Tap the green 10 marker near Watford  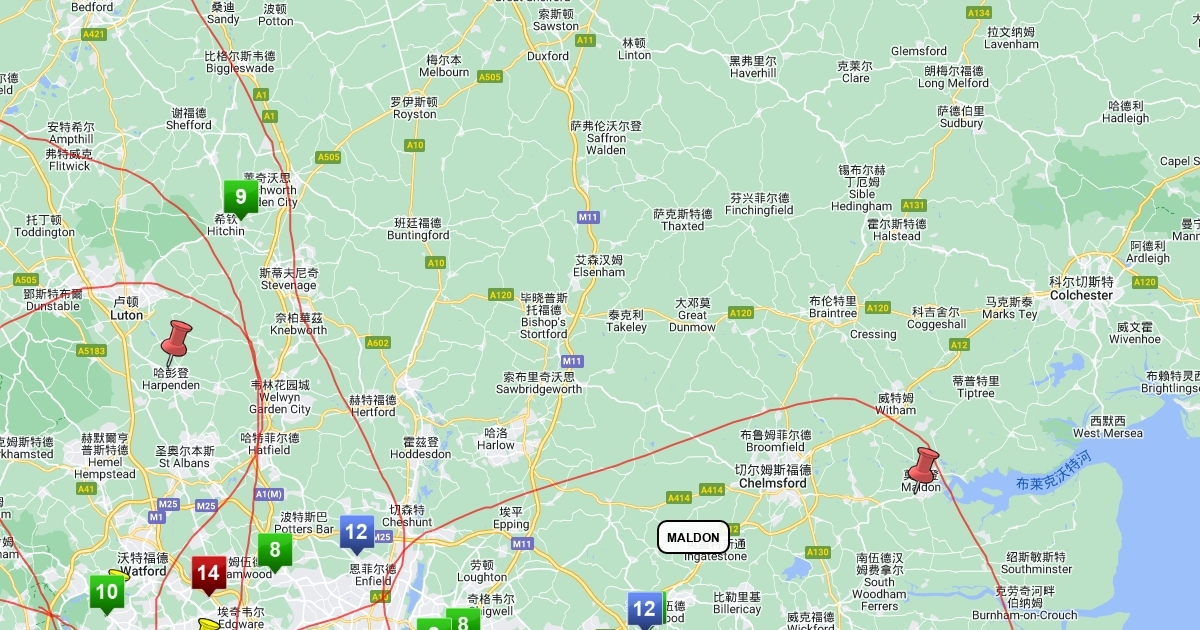tap(106, 591)
